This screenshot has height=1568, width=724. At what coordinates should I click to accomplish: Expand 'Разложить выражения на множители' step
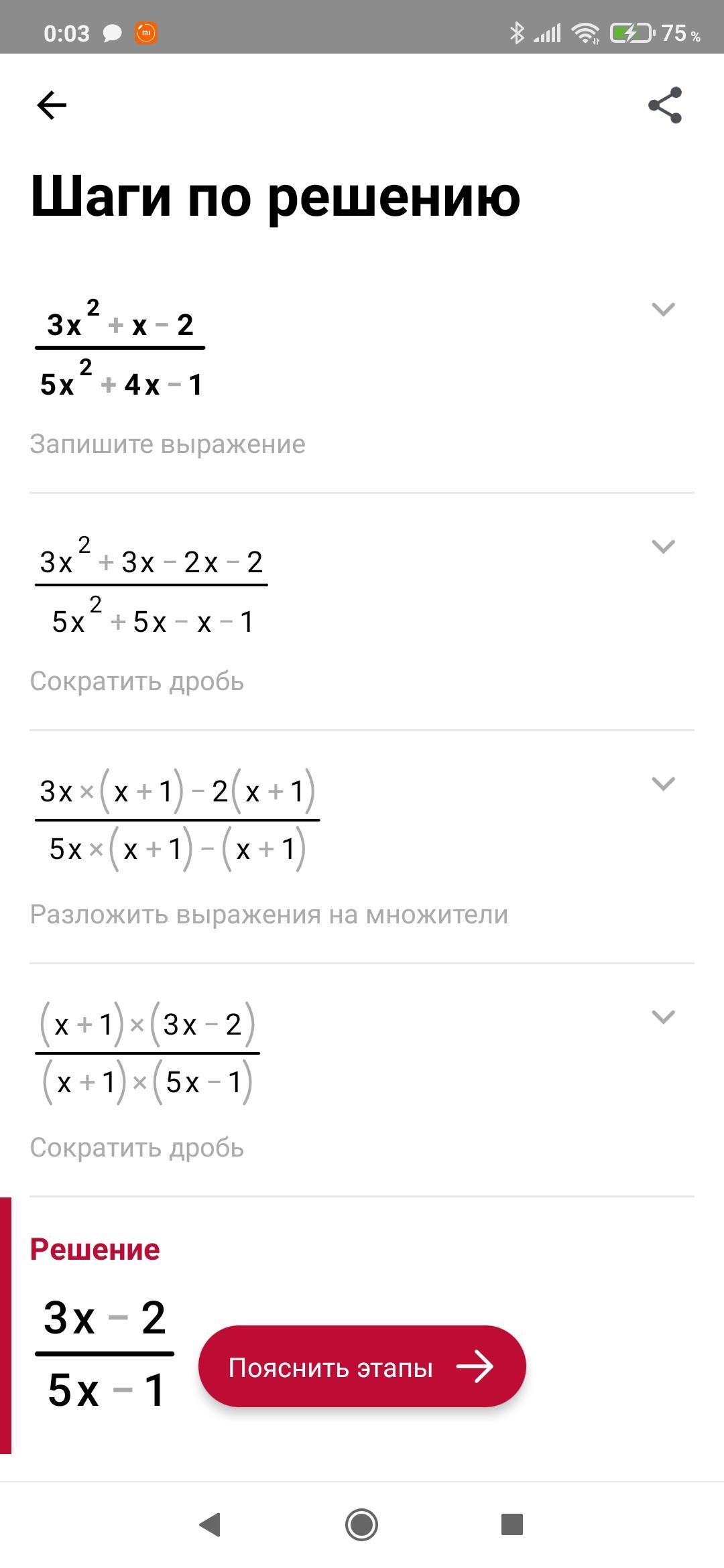[x=663, y=783]
